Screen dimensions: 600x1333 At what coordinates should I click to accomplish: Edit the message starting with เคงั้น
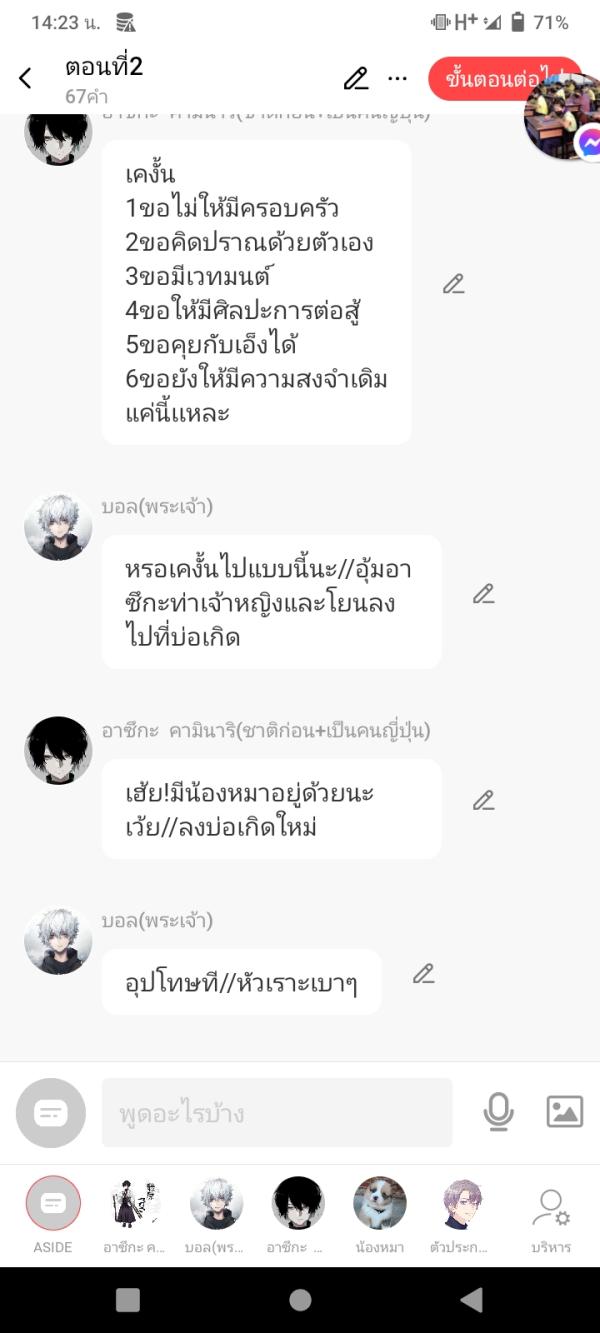[x=454, y=284]
